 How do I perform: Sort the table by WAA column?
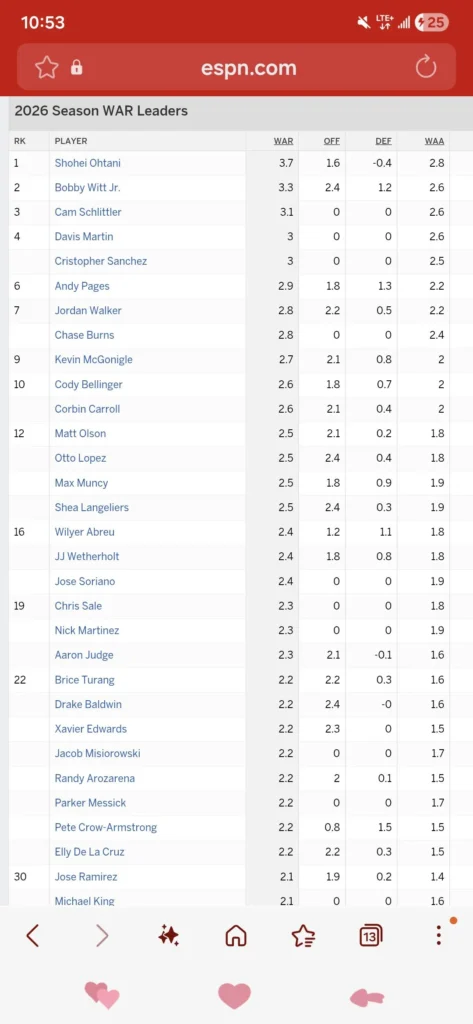coord(434,141)
